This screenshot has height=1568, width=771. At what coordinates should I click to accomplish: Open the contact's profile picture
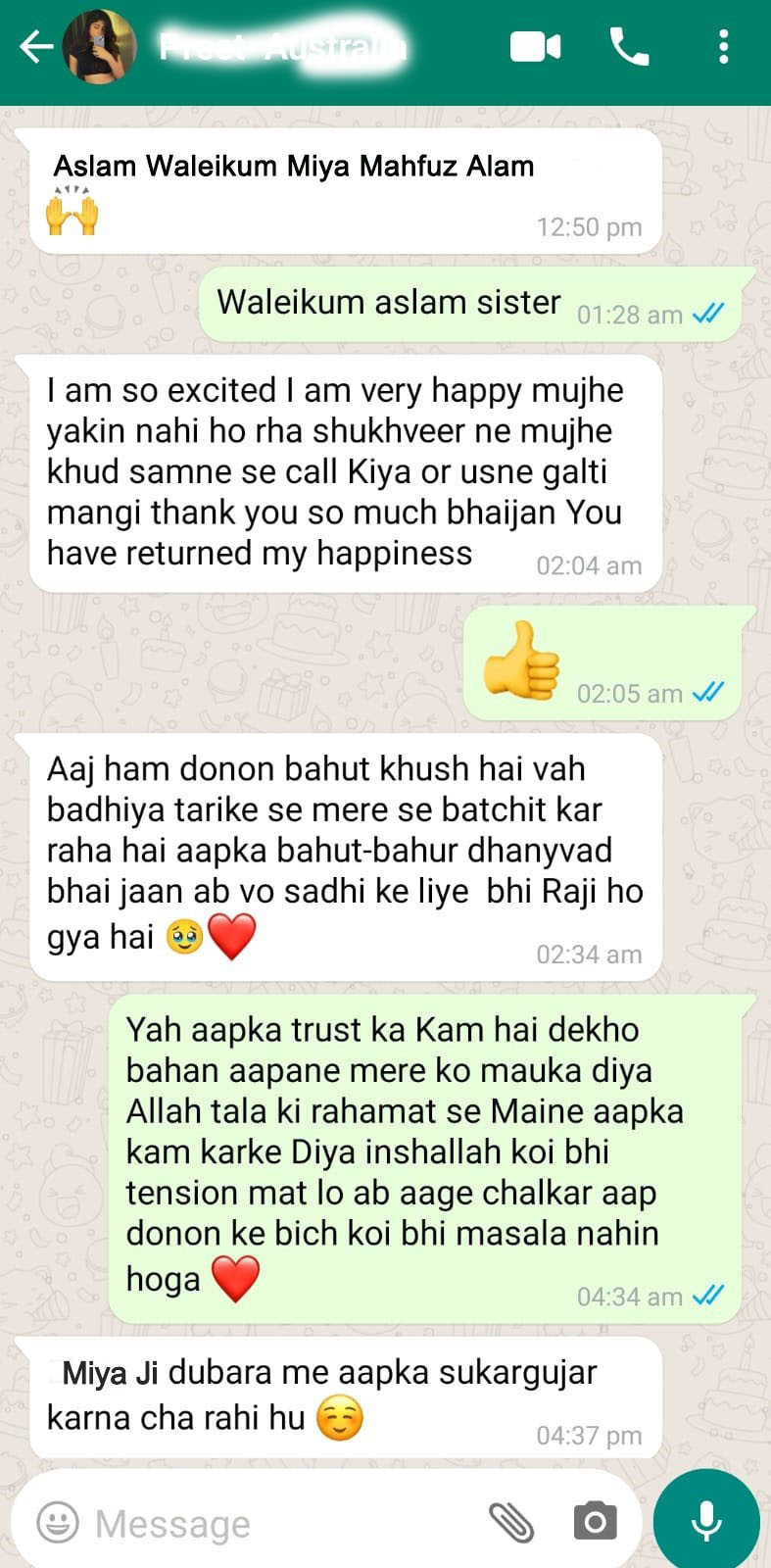99,46
